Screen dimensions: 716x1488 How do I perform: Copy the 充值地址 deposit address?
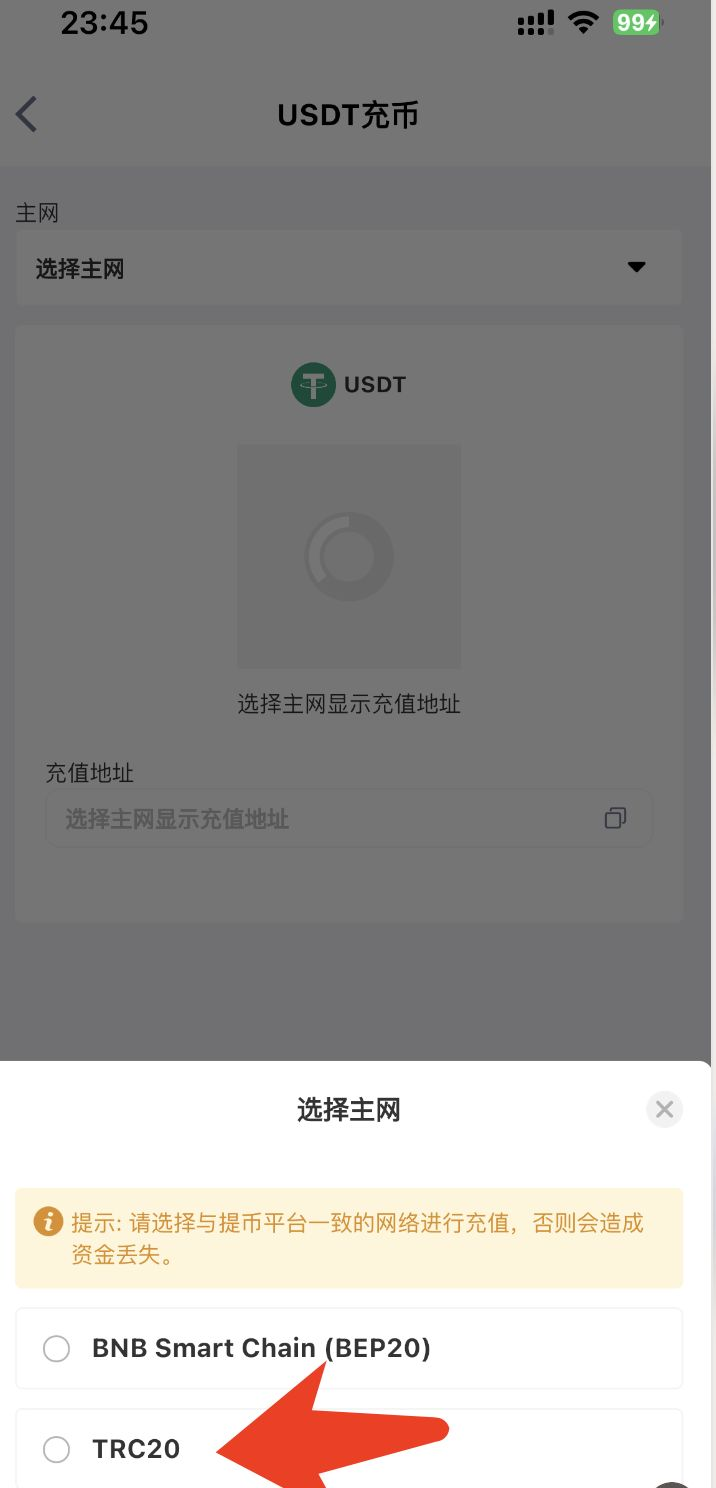click(x=615, y=819)
